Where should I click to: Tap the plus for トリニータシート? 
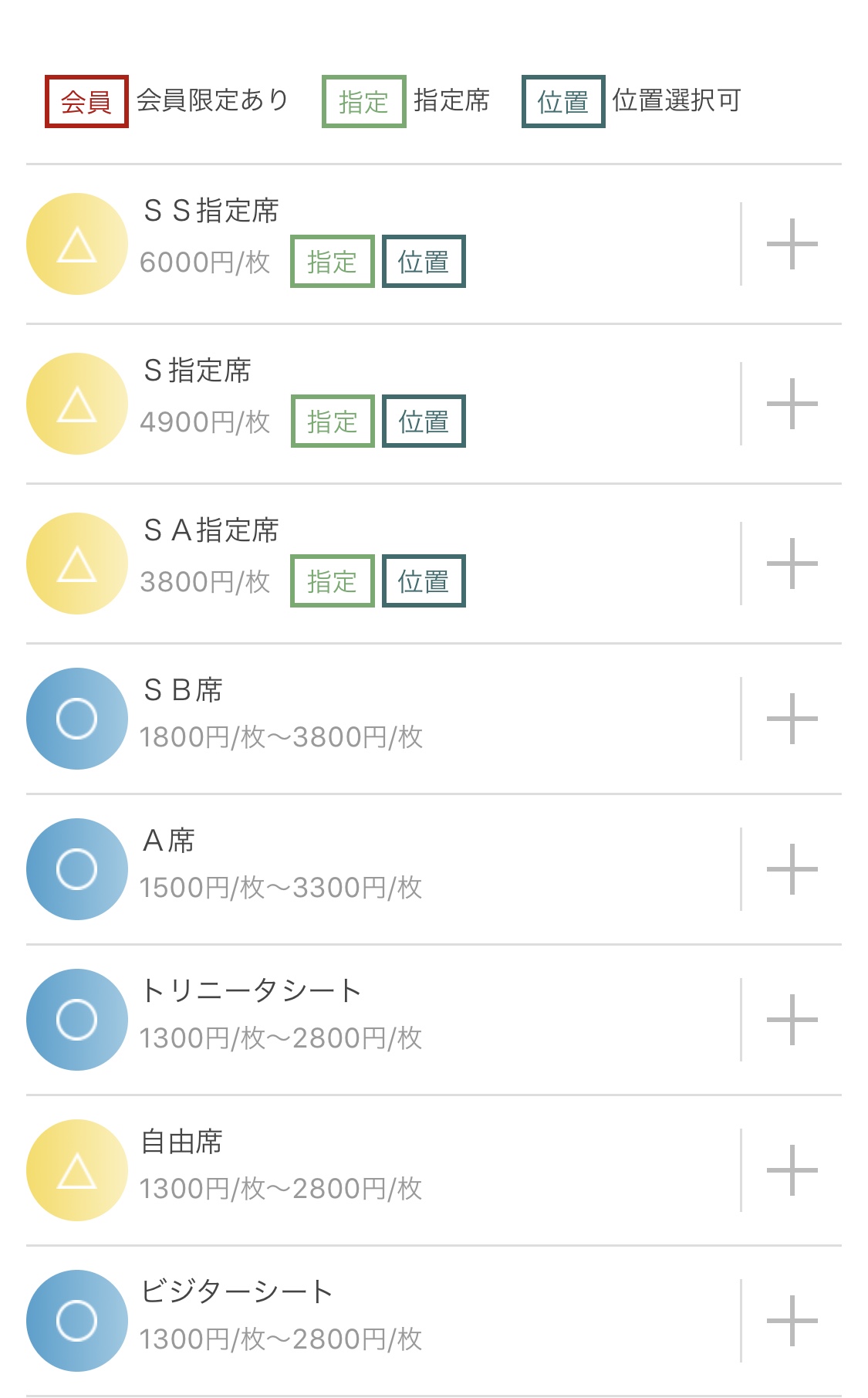(792, 1020)
